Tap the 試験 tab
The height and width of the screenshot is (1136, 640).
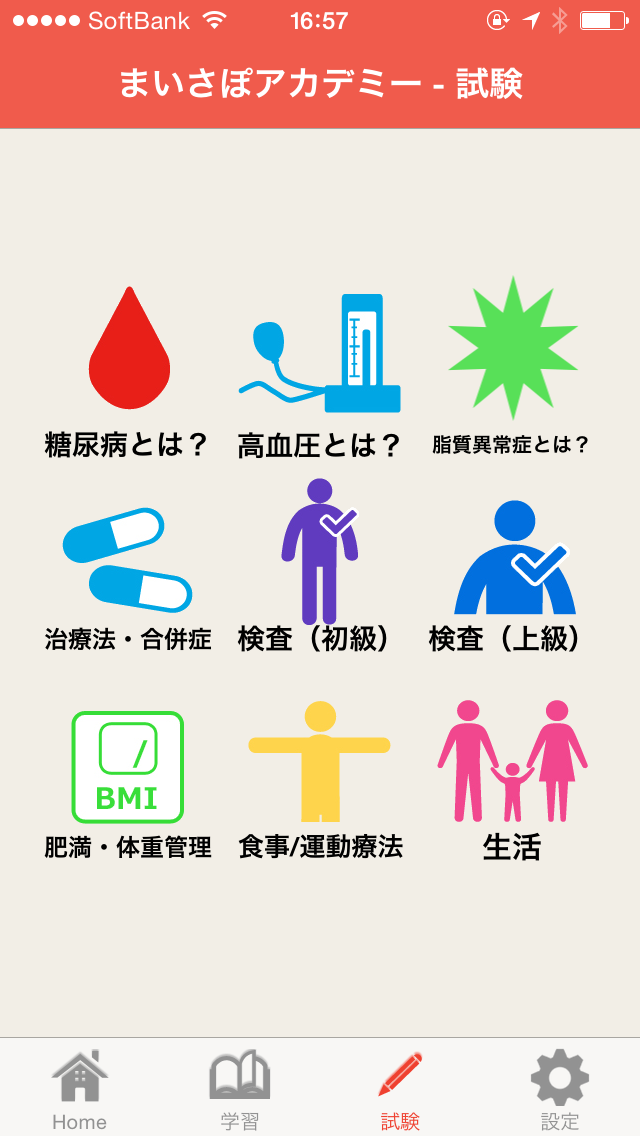click(400, 1090)
